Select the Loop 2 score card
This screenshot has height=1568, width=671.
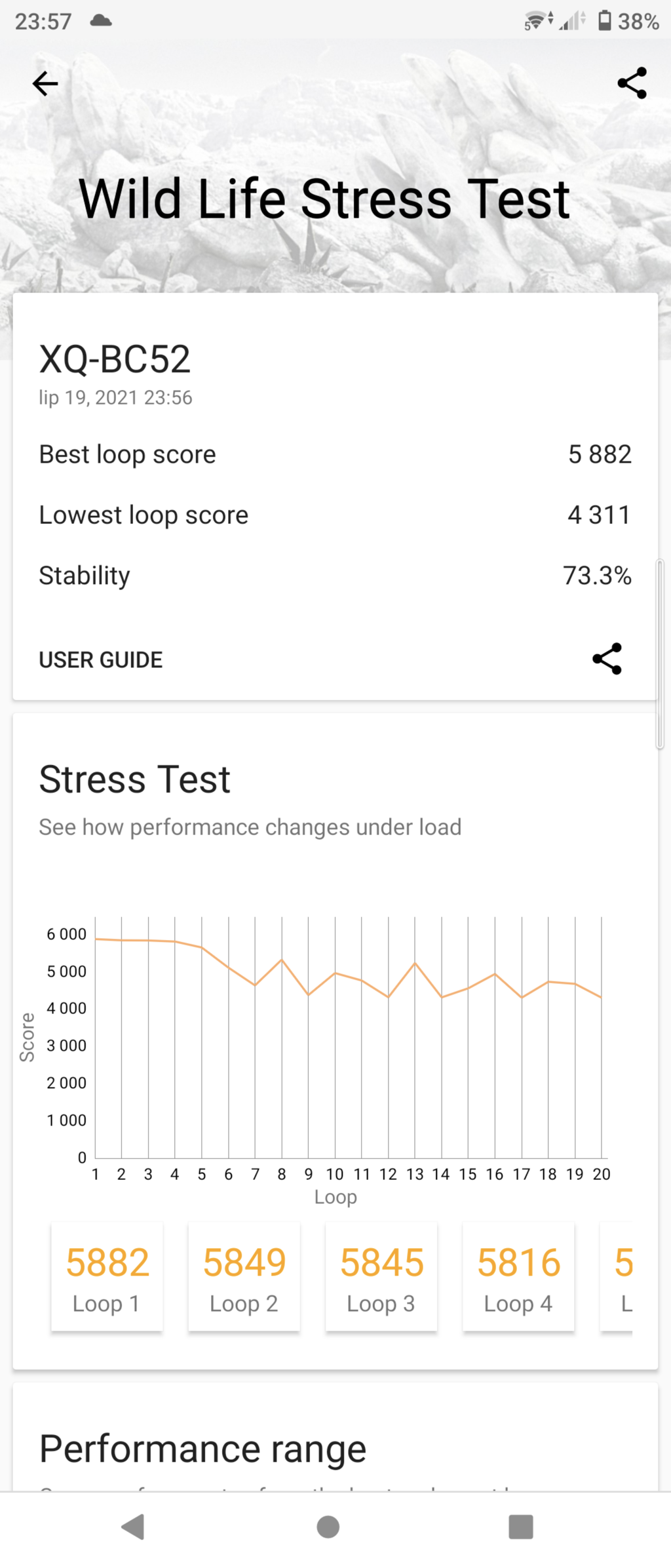pyautogui.click(x=244, y=1277)
